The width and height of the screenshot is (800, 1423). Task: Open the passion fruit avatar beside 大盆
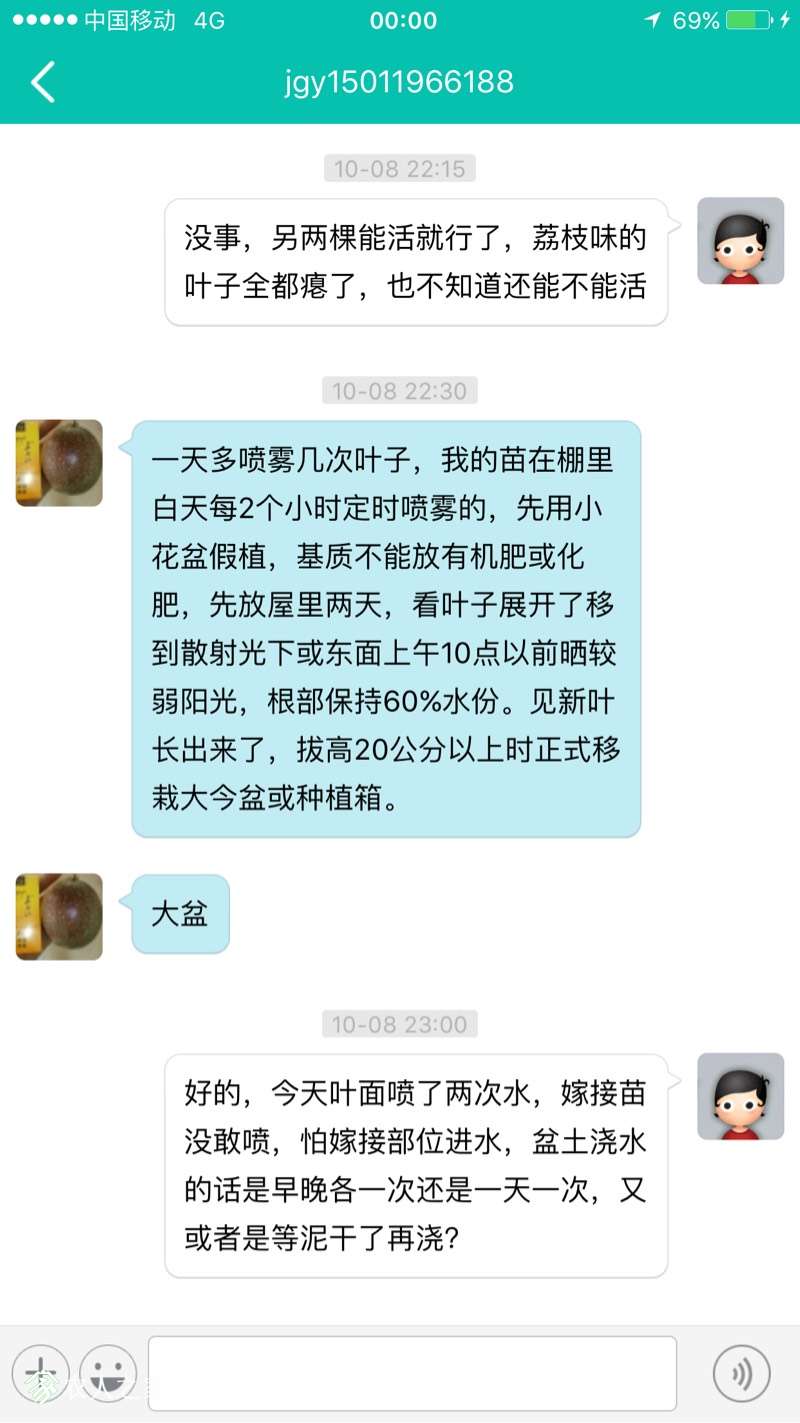59,916
